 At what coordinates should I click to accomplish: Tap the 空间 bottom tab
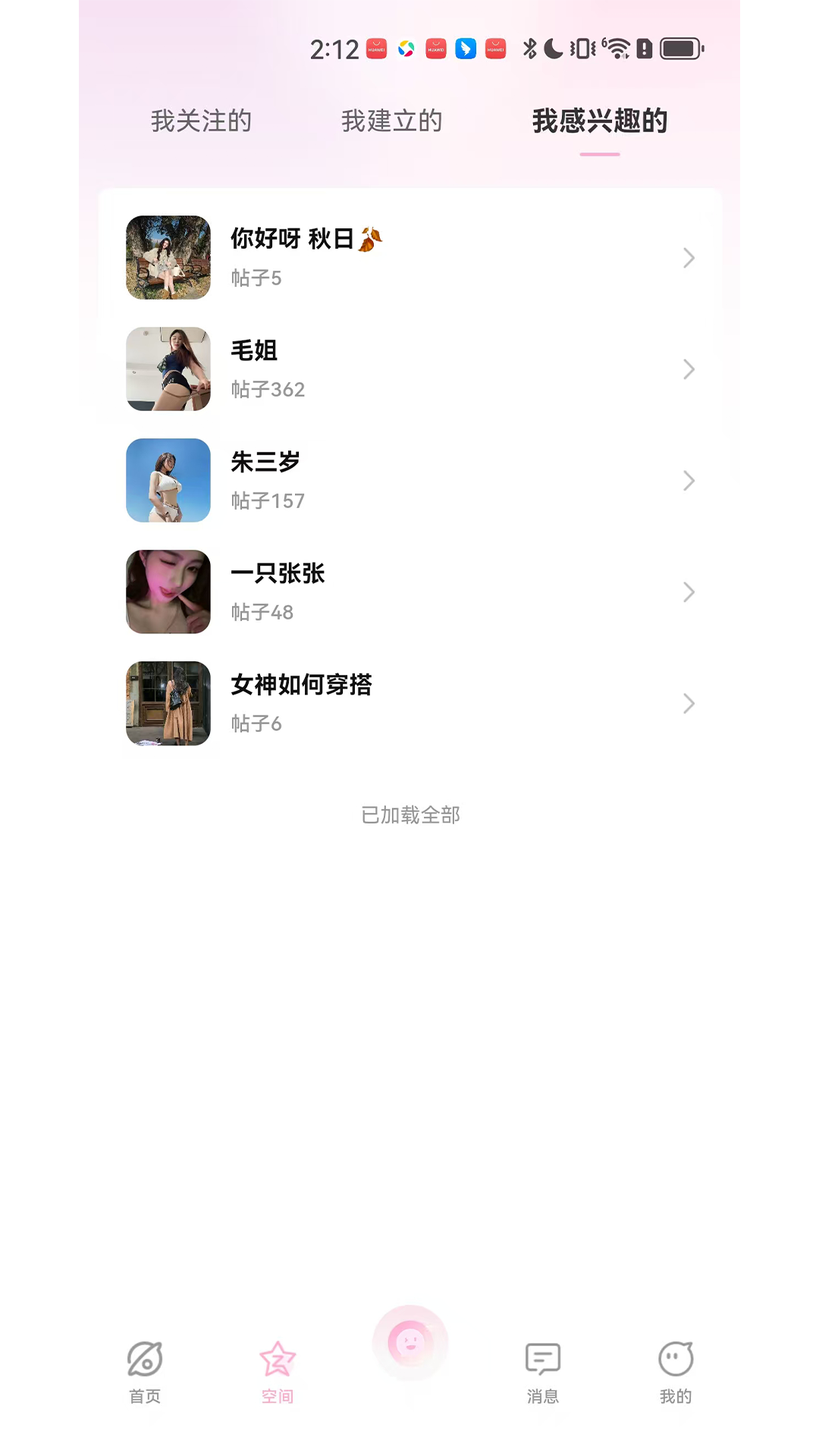pos(278,1371)
